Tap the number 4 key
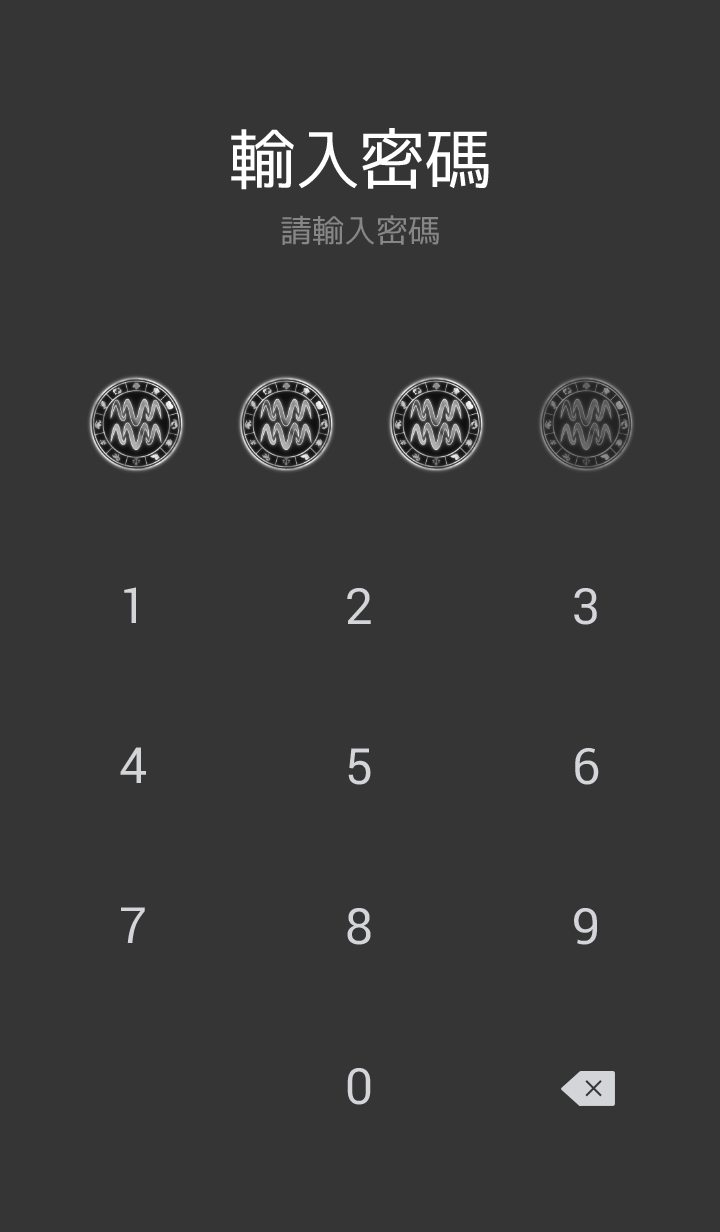The width and height of the screenshot is (720, 1232). 132,767
